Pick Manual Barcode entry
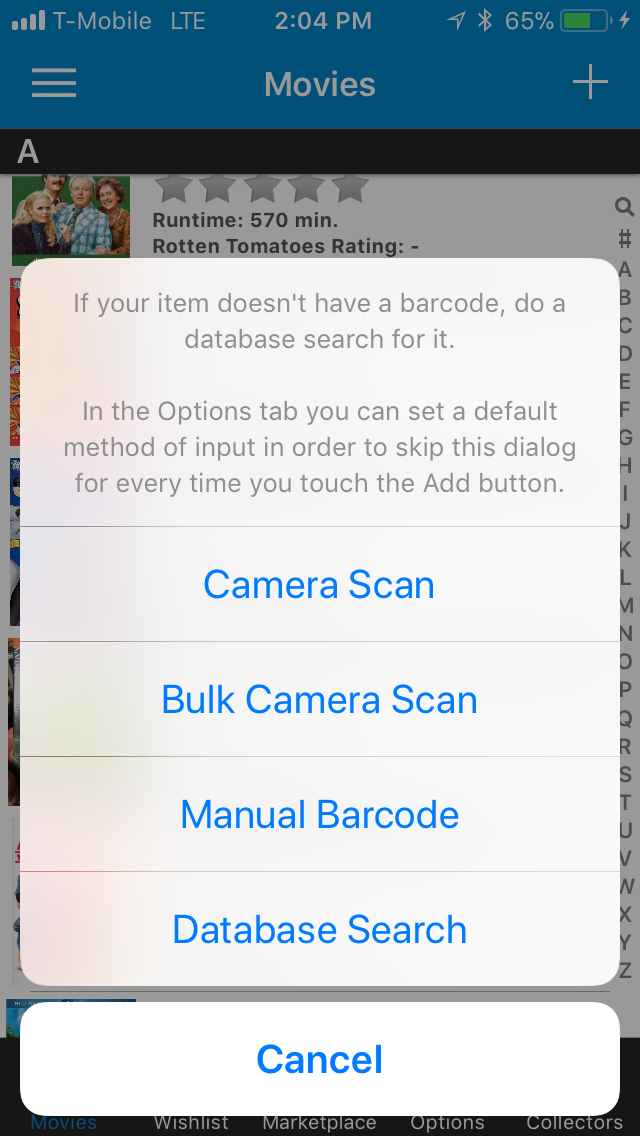Viewport: 640px width, 1136px height. (320, 814)
